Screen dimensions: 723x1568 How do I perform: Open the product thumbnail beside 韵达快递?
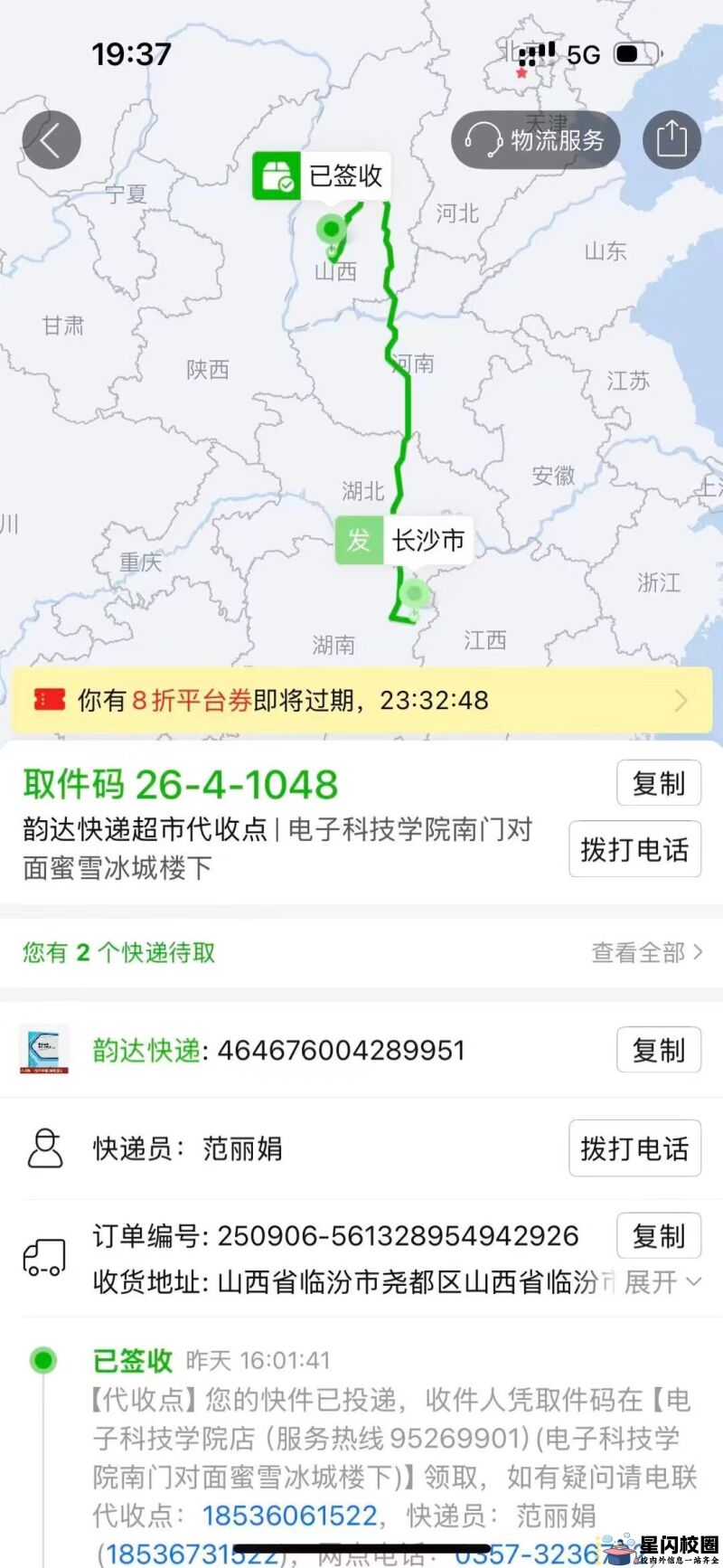pyautogui.click(x=44, y=1050)
